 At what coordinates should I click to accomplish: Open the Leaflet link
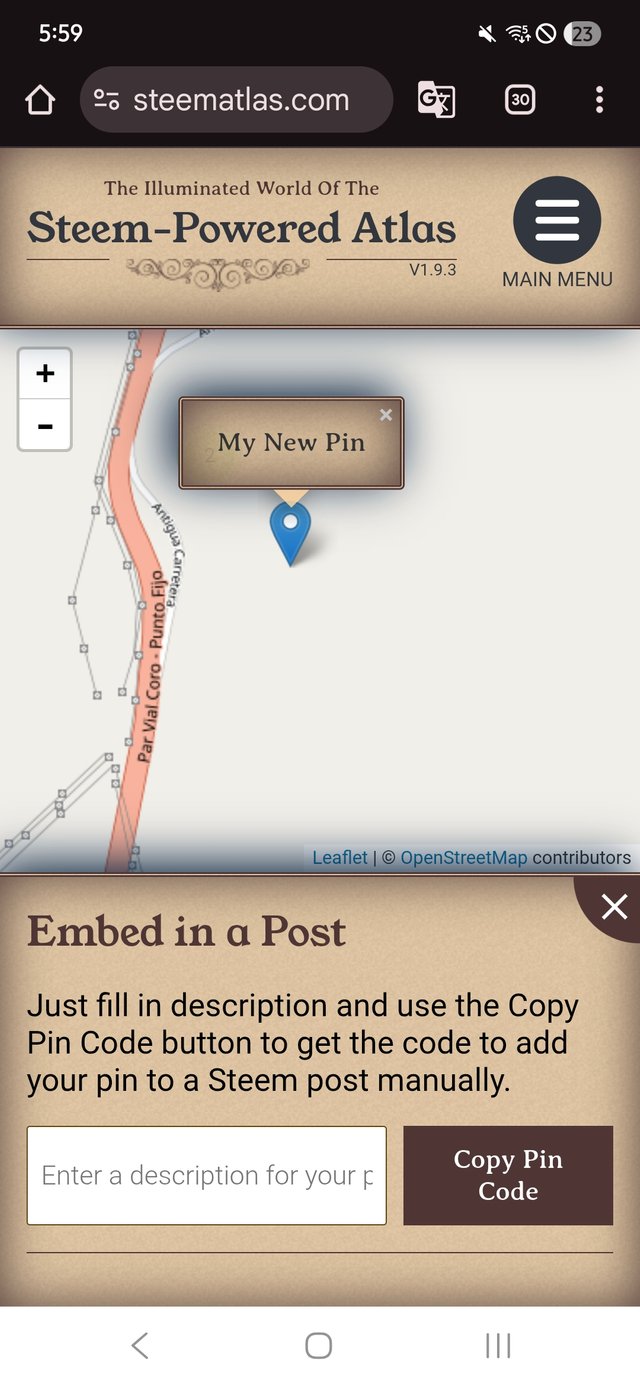click(340, 857)
